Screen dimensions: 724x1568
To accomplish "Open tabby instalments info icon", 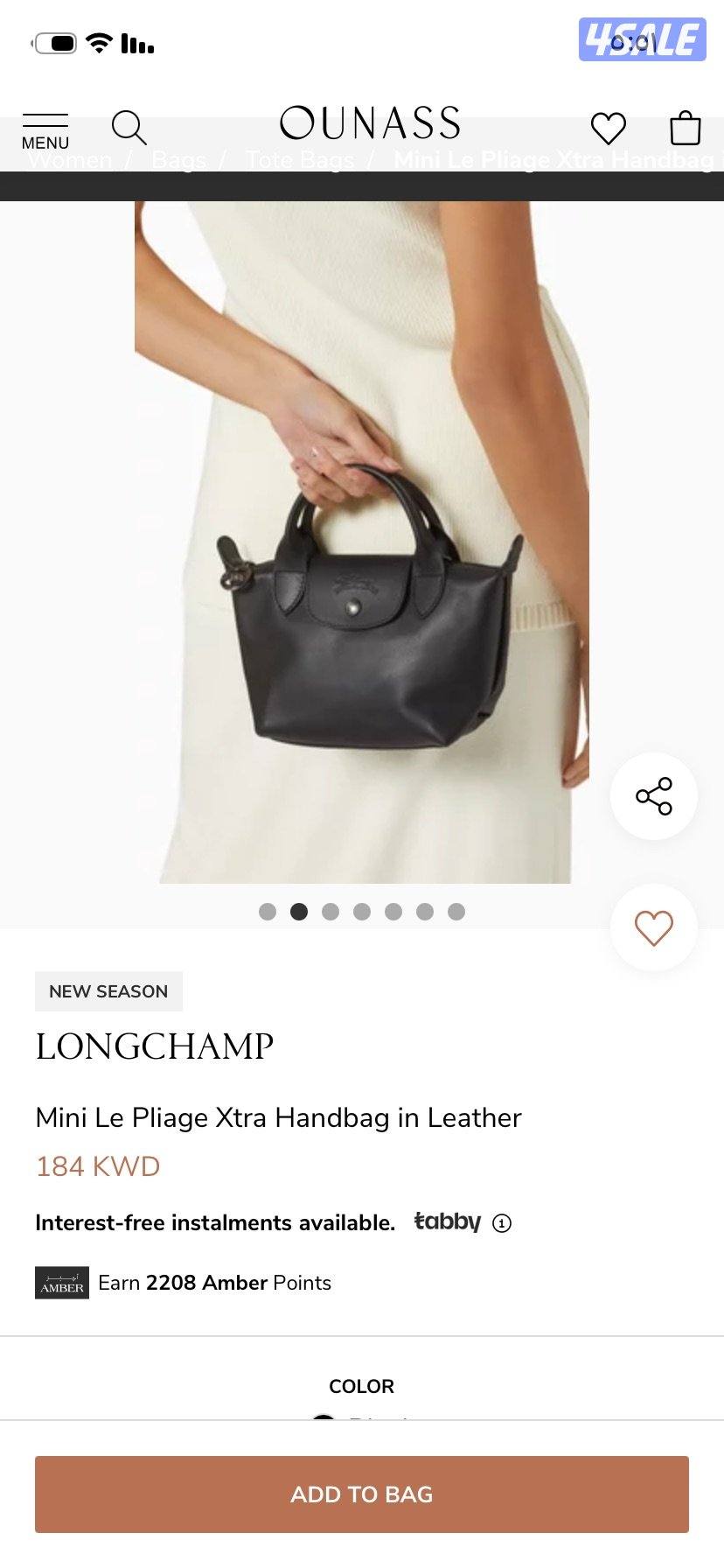I will (x=502, y=1223).
